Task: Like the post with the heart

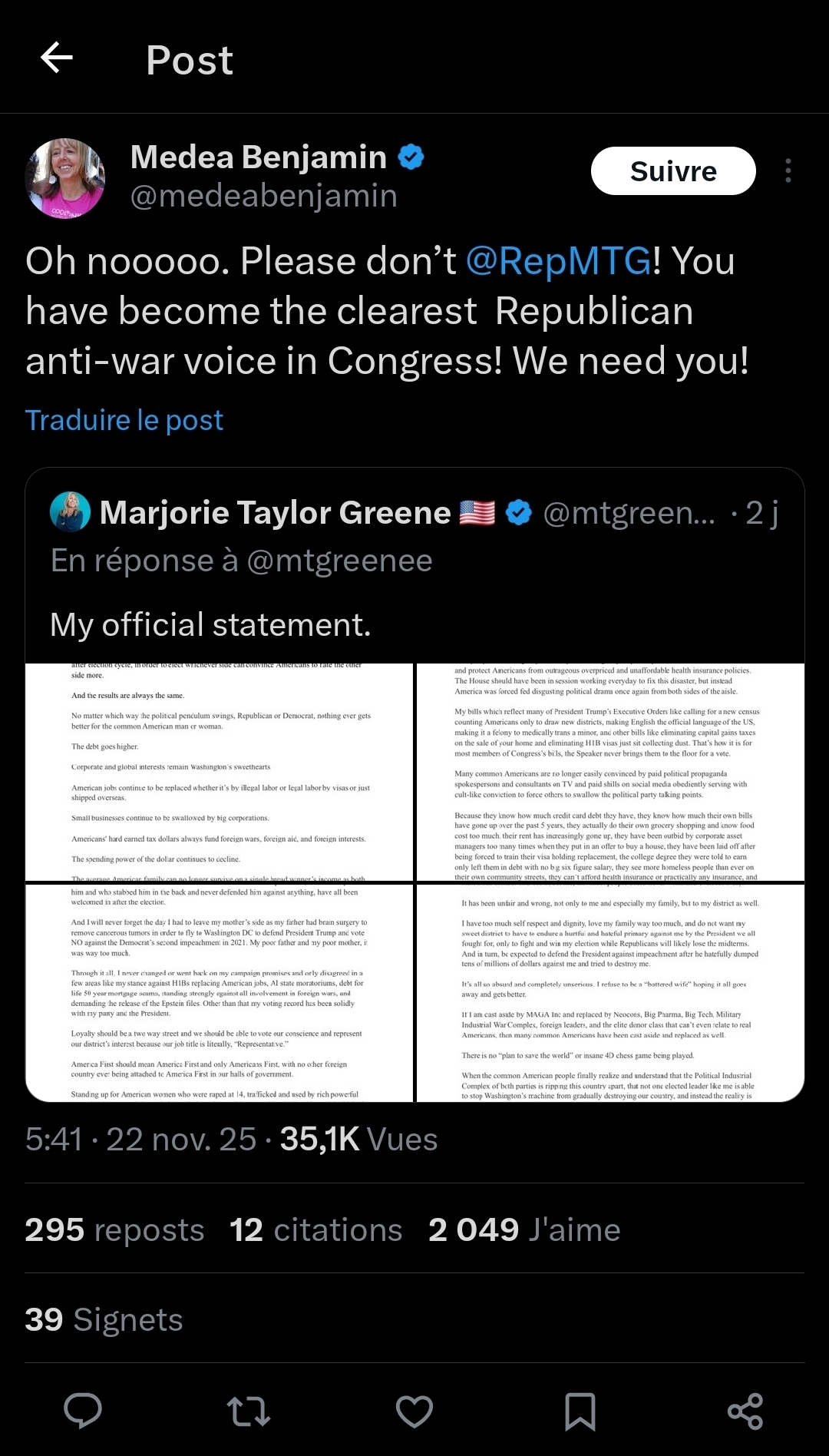Action: pyautogui.click(x=414, y=1411)
